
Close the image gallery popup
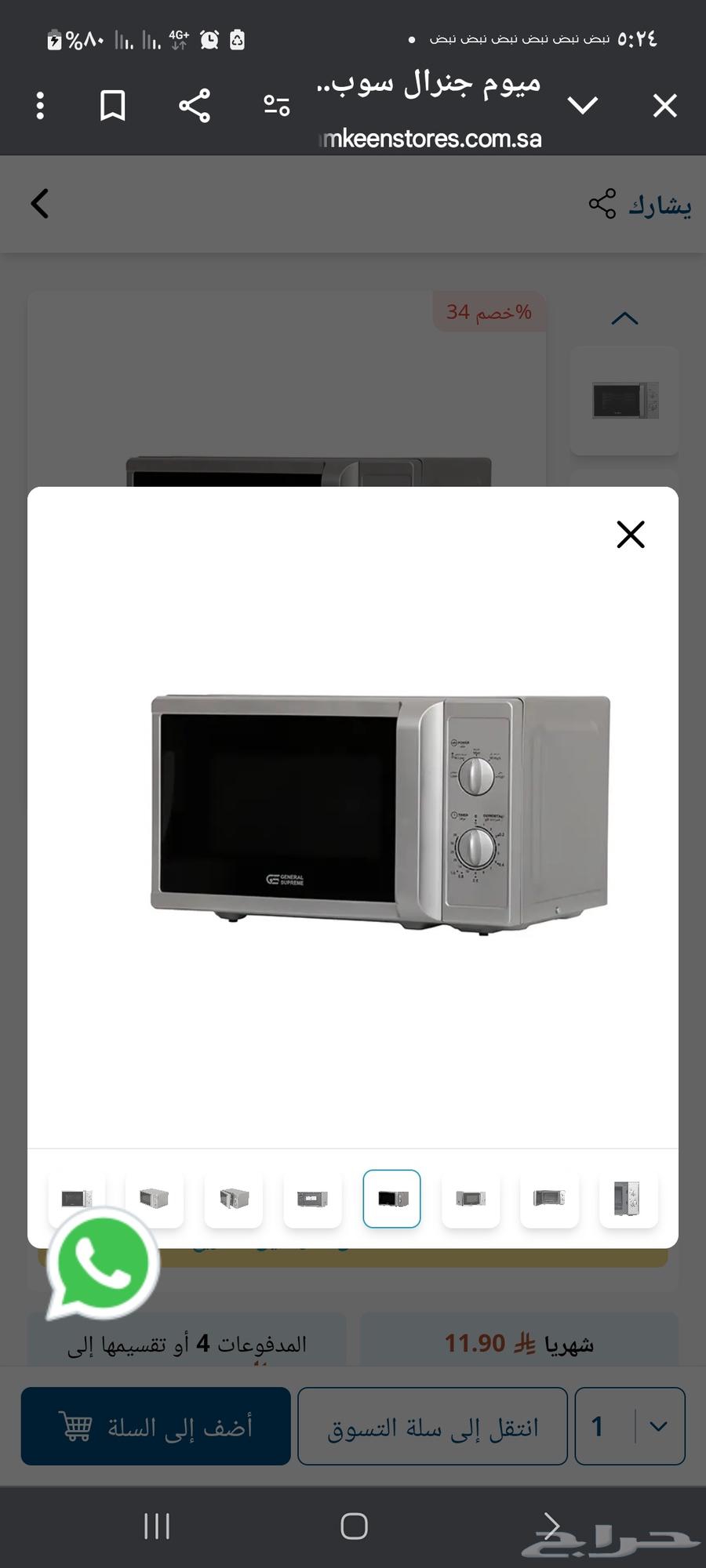pos(630,535)
